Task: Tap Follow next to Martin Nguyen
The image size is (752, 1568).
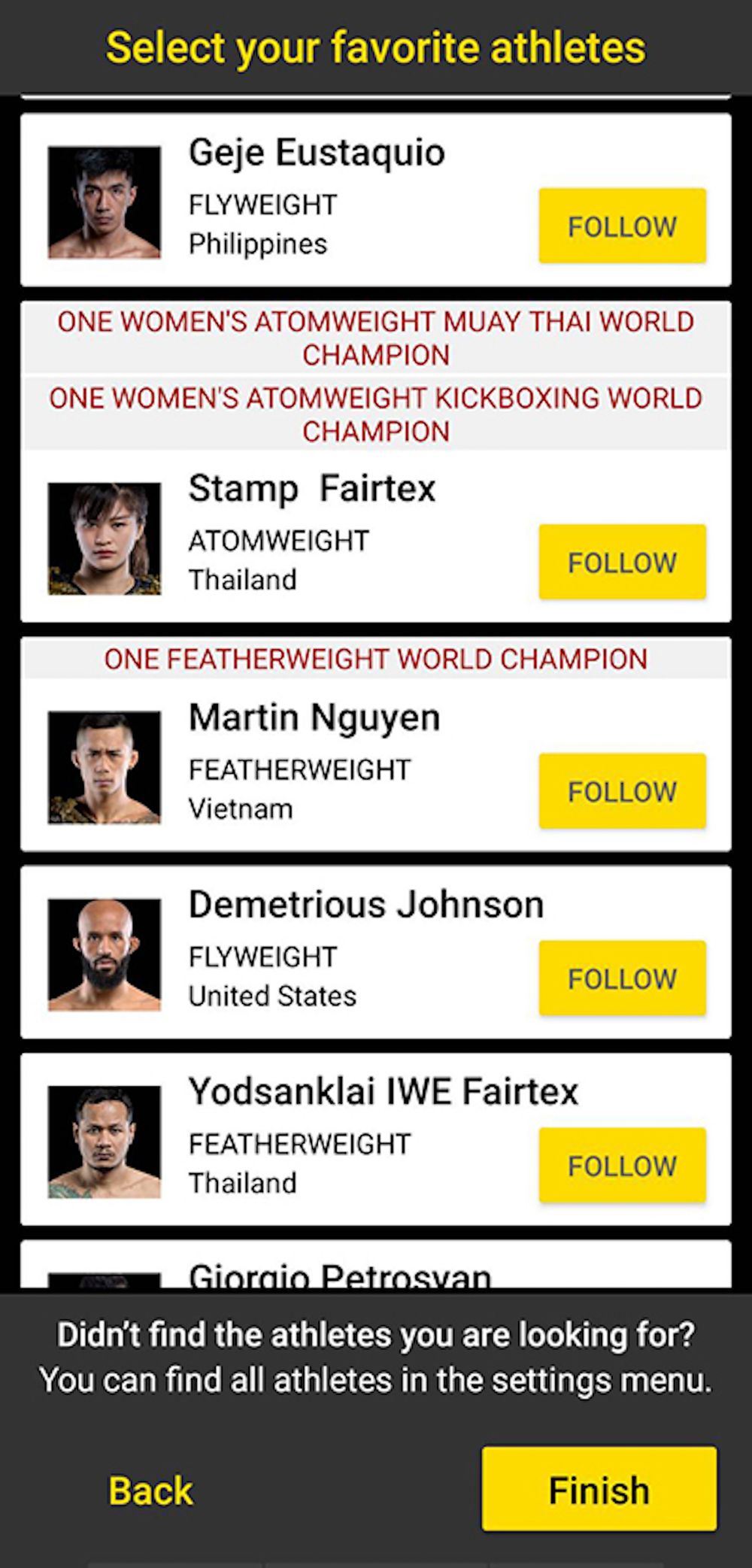Action: point(622,791)
